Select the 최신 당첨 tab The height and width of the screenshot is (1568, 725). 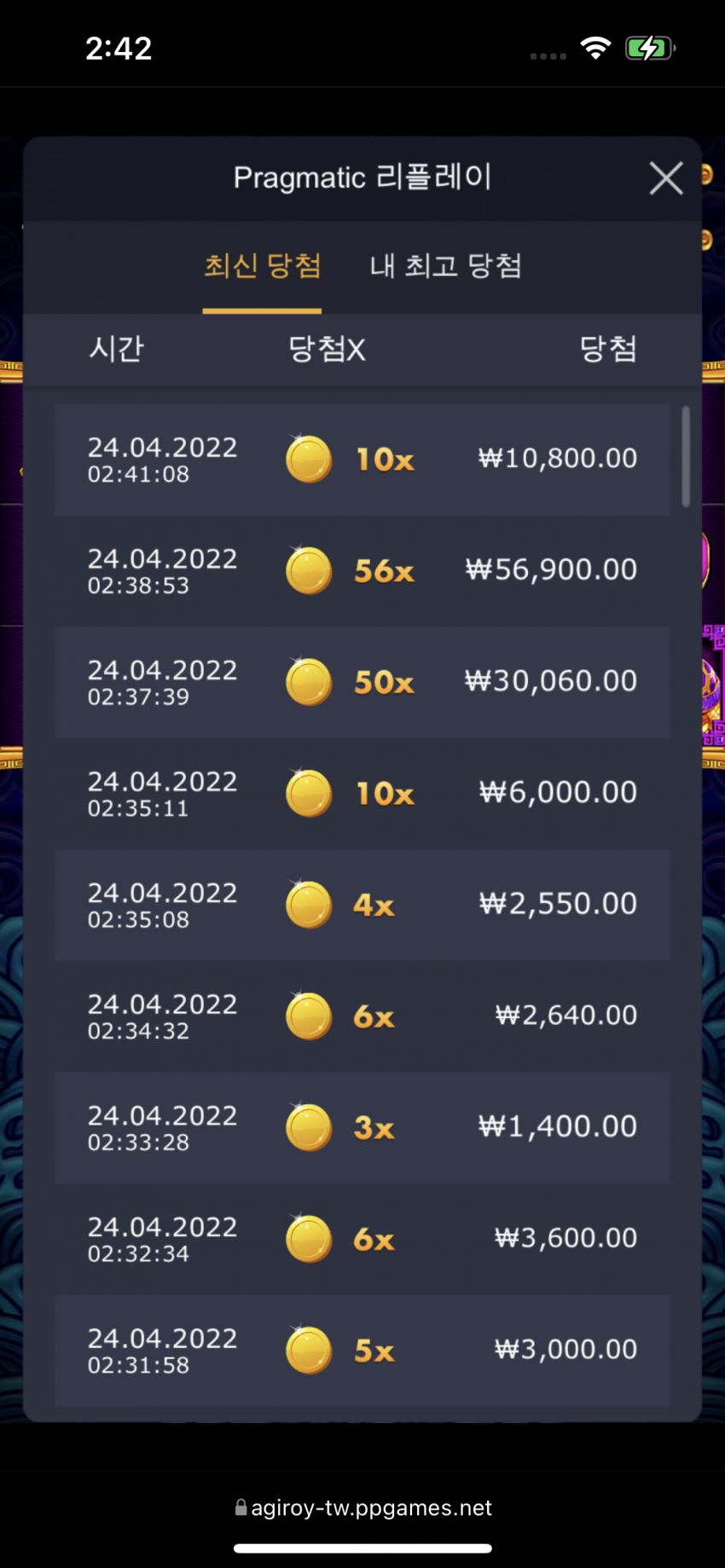(x=262, y=266)
